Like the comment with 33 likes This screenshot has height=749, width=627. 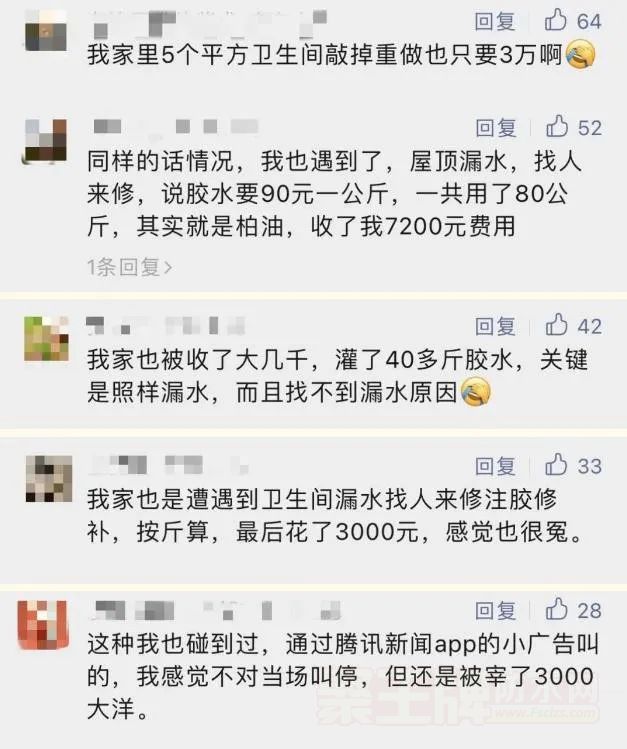tap(557, 465)
